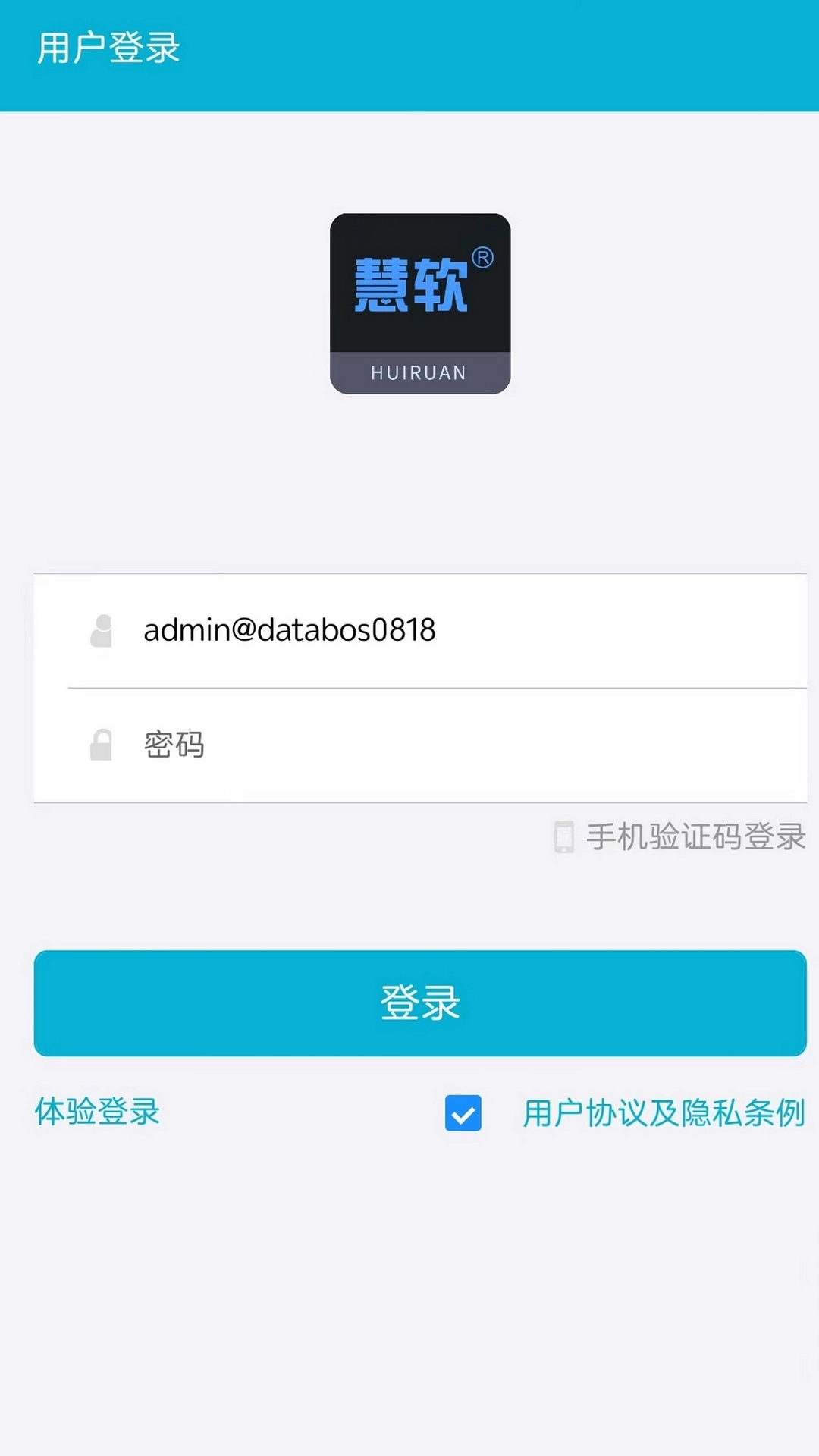Click the padlock icon beside the password field
The image size is (819, 1456).
click(x=102, y=745)
